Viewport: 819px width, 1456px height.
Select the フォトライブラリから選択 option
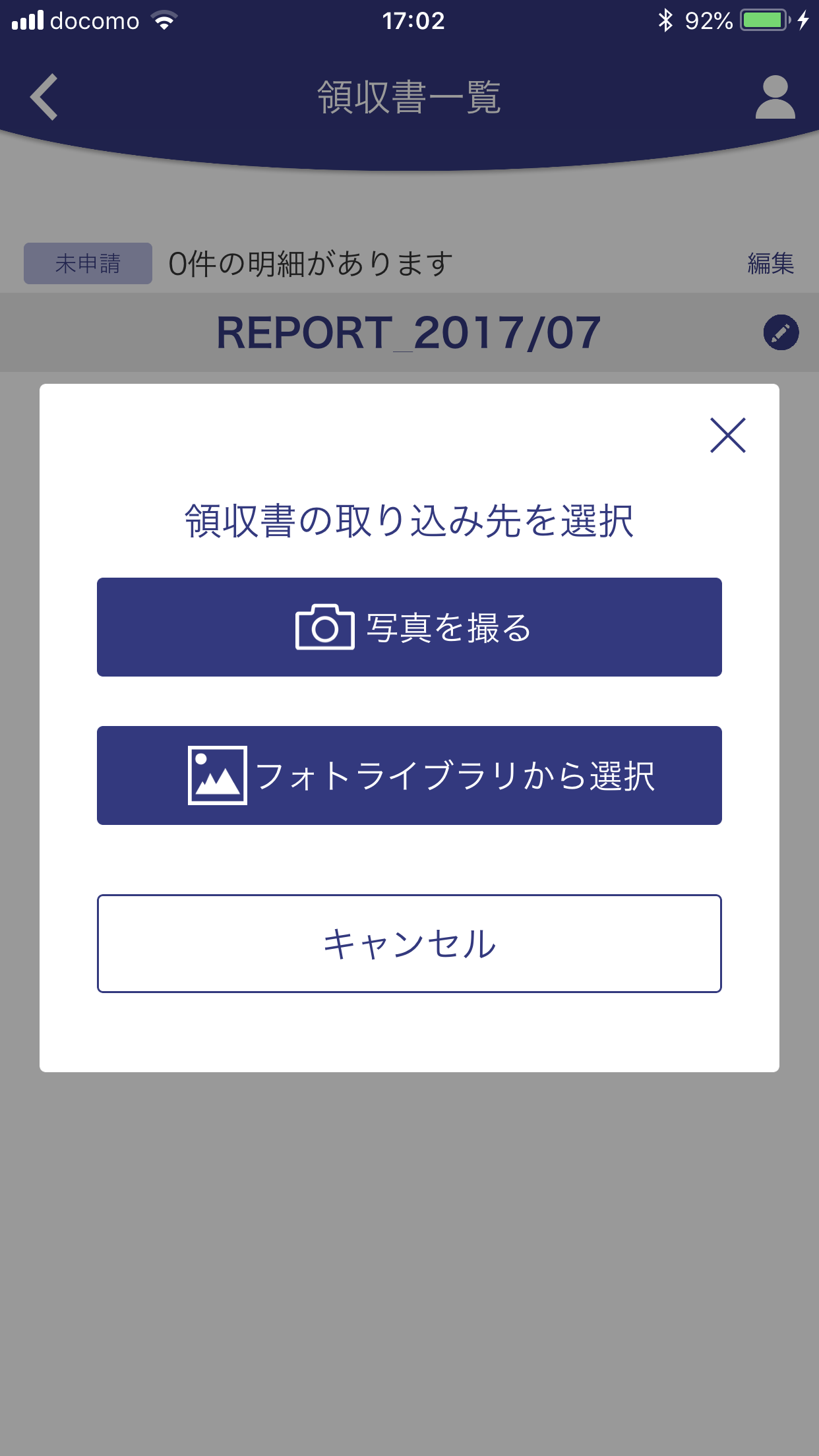(x=409, y=776)
